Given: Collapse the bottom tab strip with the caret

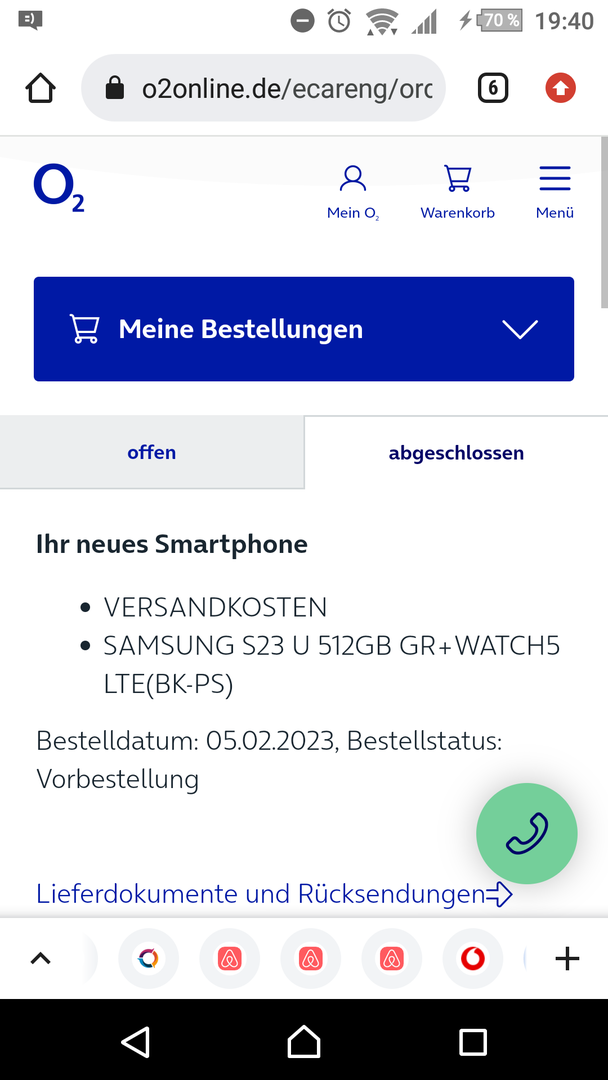Looking at the screenshot, I should tap(40, 959).
